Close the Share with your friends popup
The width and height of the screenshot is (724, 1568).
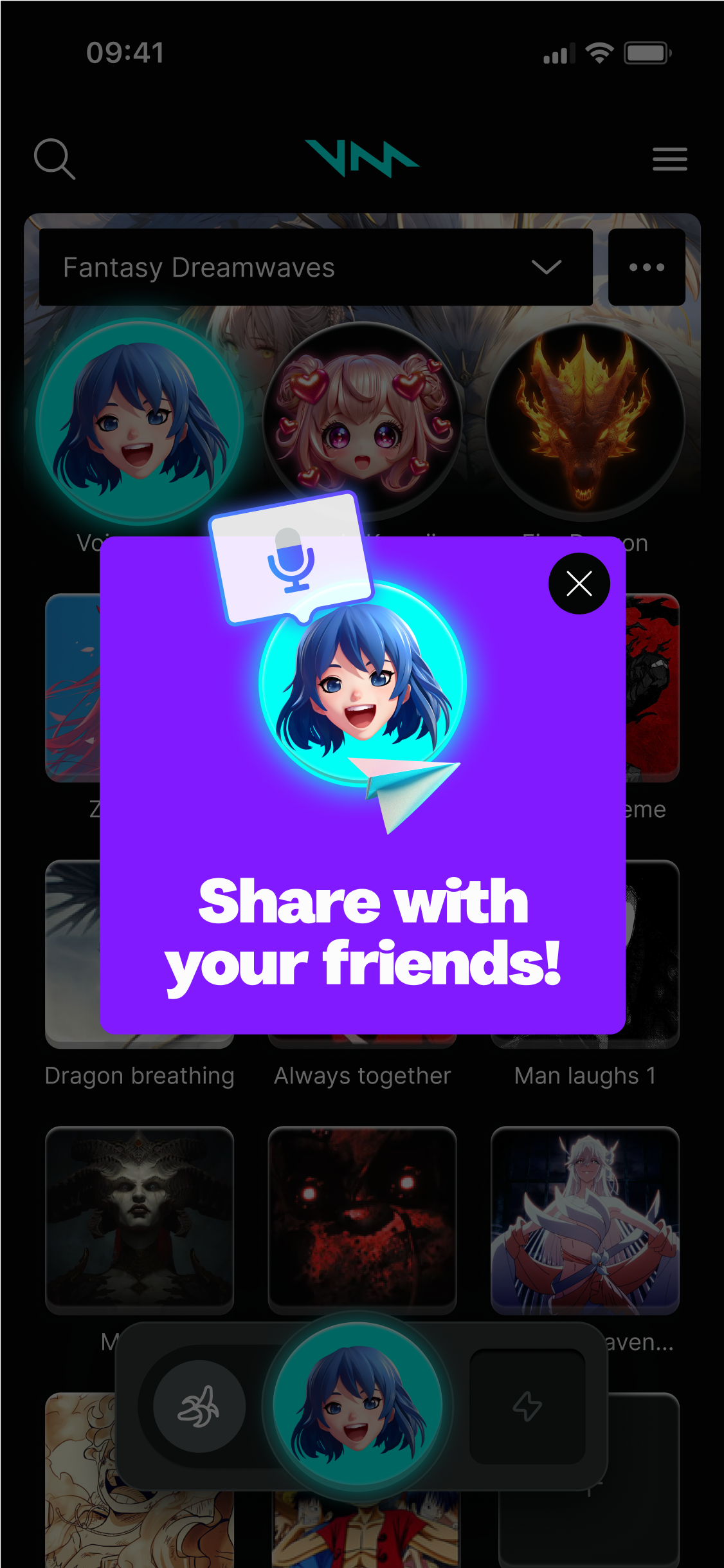click(579, 584)
